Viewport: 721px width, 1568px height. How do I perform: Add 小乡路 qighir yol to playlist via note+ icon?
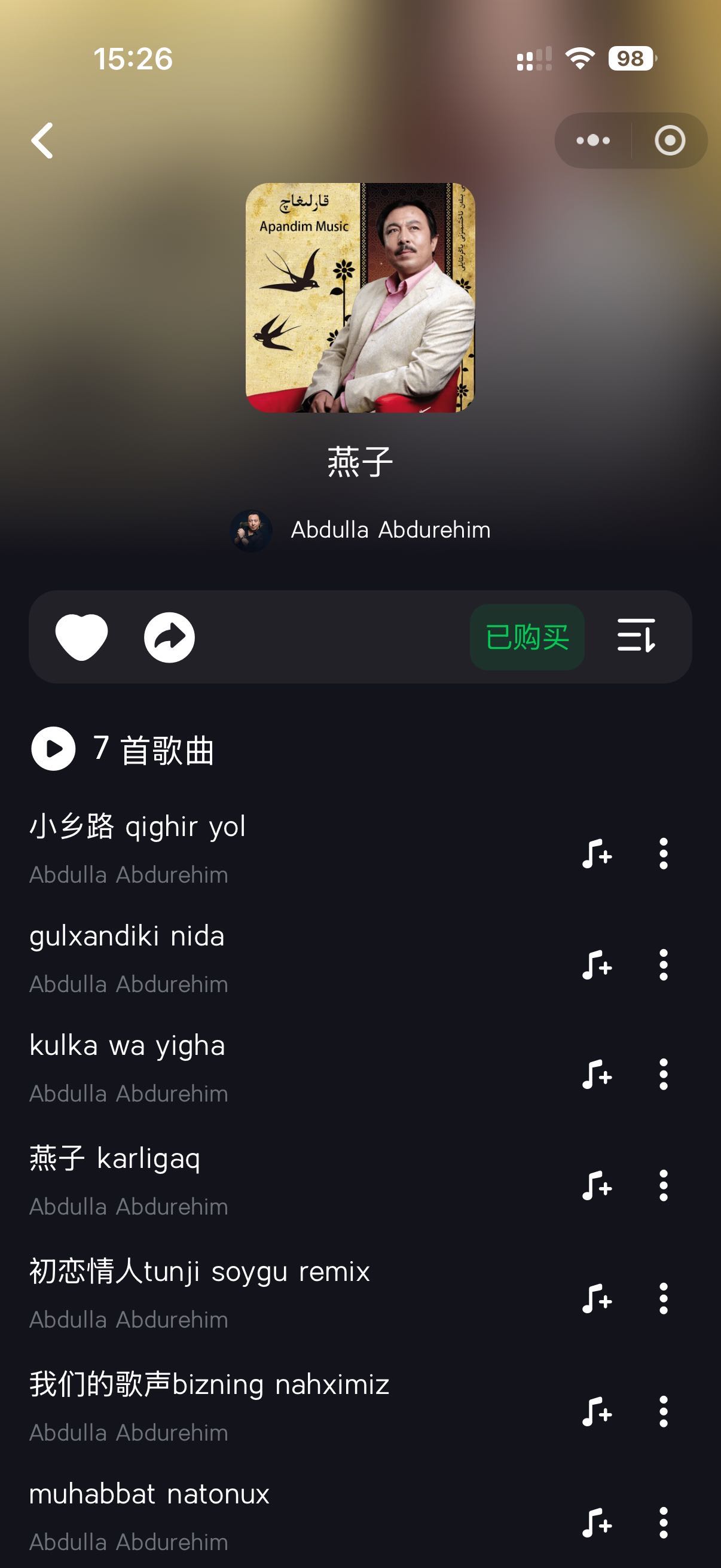pyautogui.click(x=598, y=853)
